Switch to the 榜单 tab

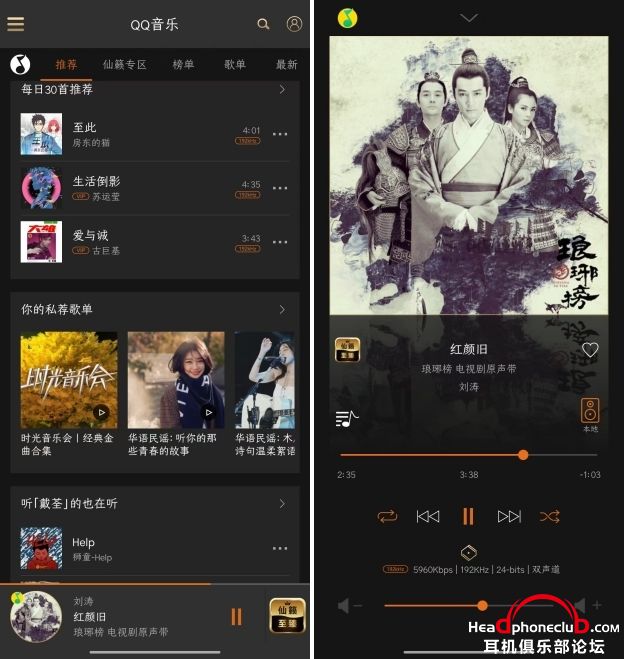pos(184,64)
